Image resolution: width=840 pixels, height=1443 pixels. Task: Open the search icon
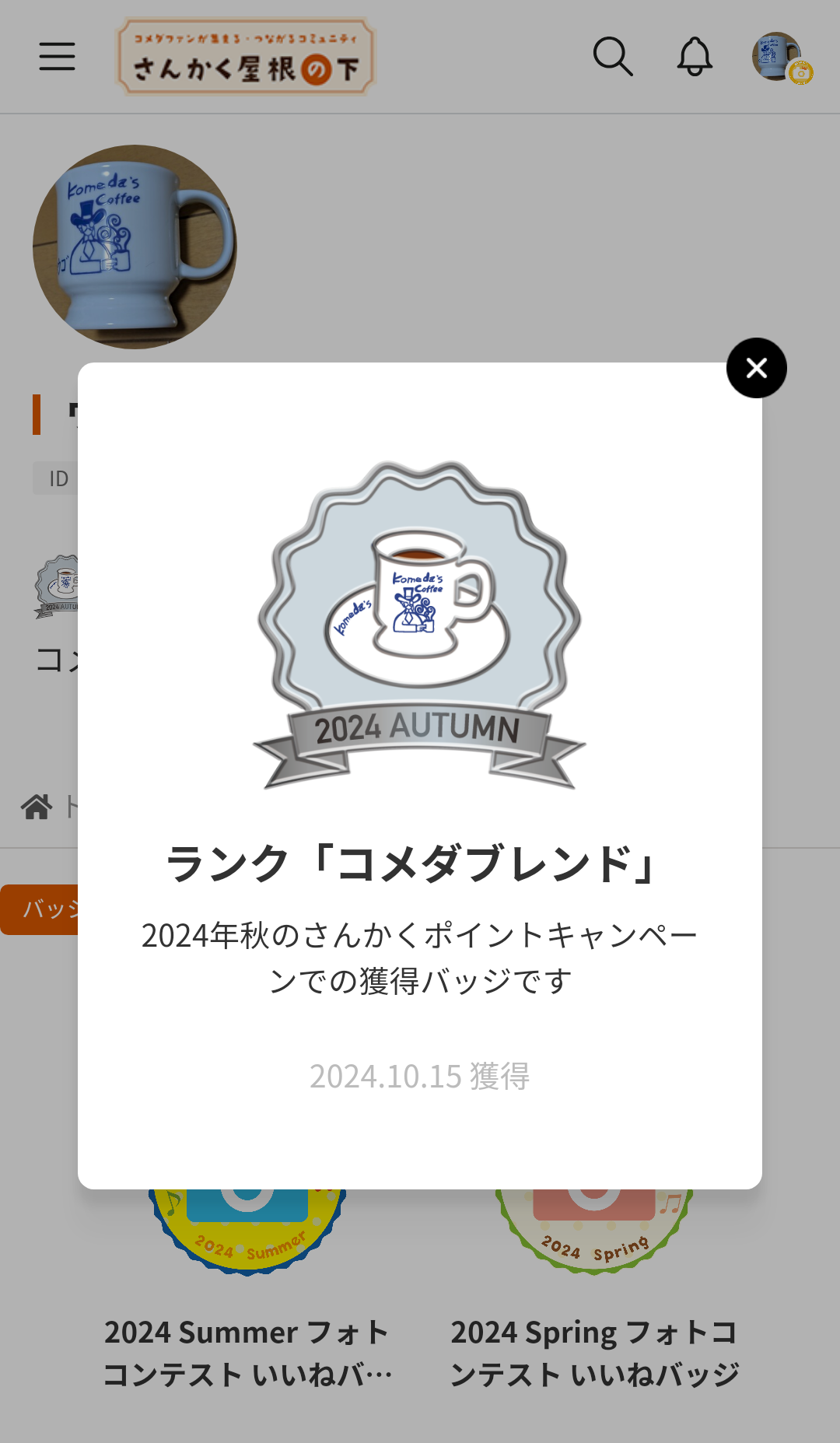click(613, 57)
